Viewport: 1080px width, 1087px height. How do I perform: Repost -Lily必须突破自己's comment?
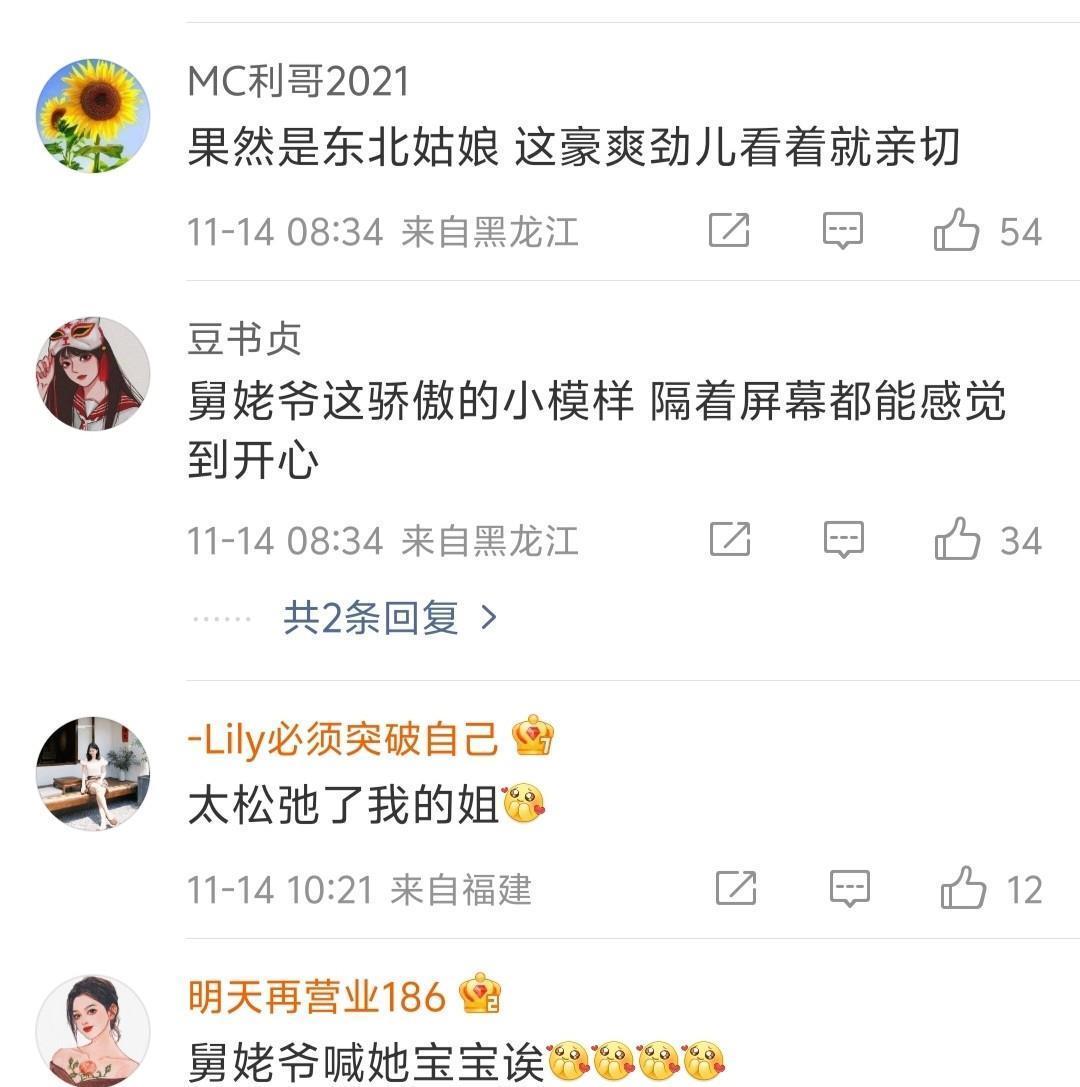[x=736, y=889]
